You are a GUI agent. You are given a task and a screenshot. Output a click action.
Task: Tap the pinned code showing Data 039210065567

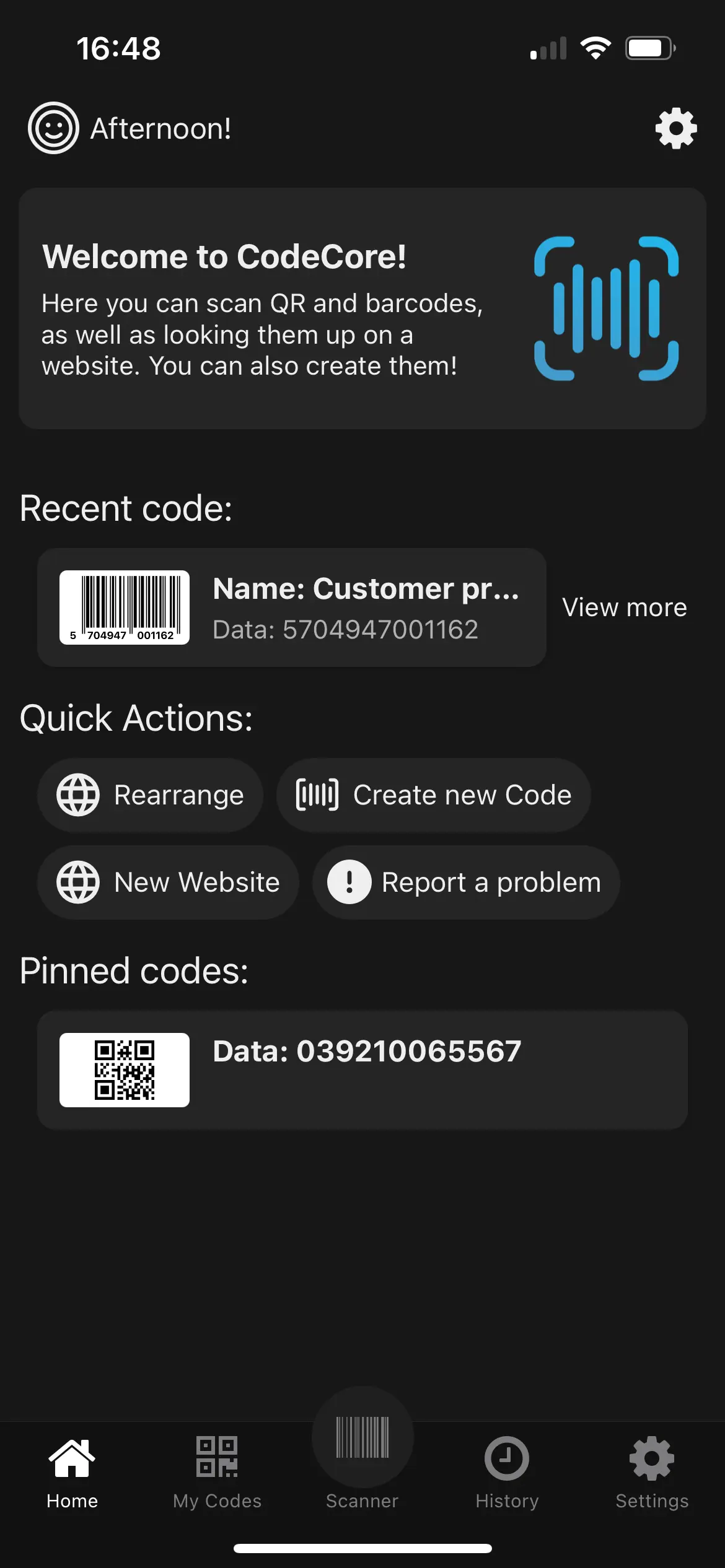click(362, 1069)
